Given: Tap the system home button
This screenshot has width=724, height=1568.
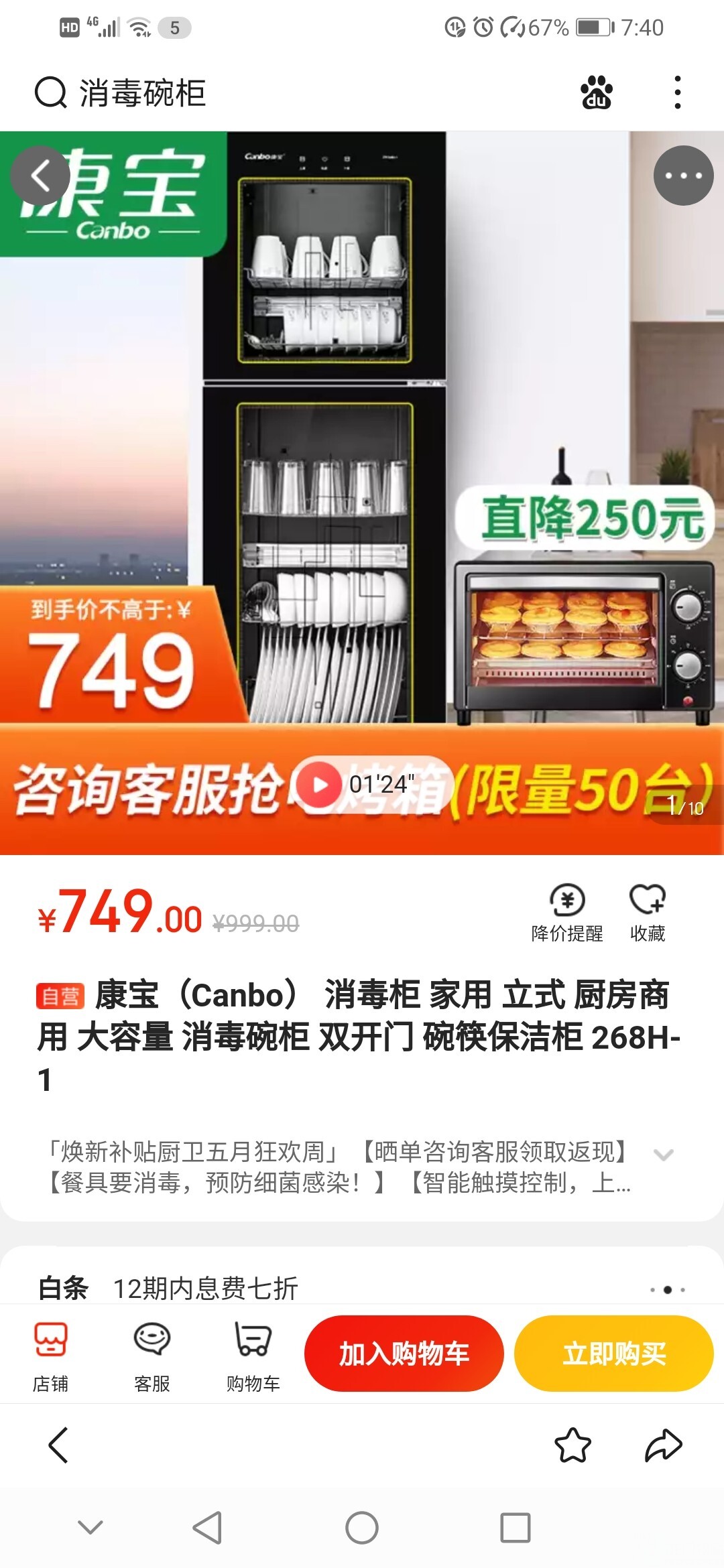Looking at the screenshot, I should point(362,1528).
